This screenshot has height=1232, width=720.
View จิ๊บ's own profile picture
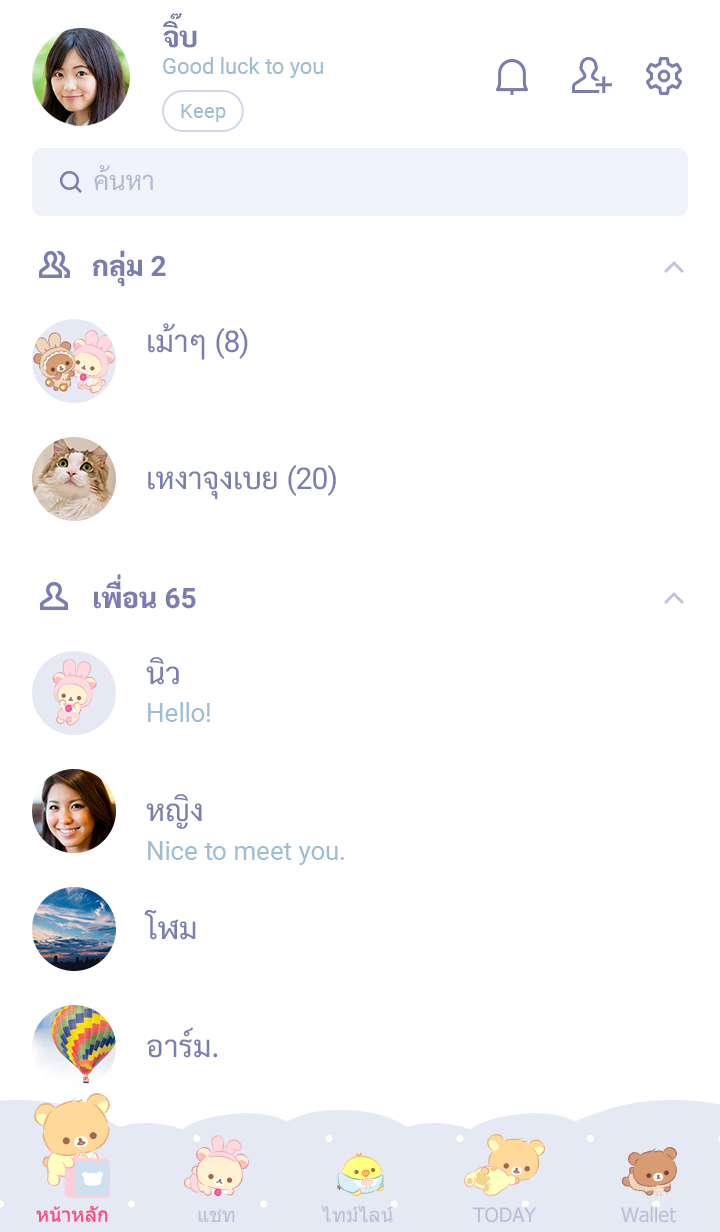81,77
